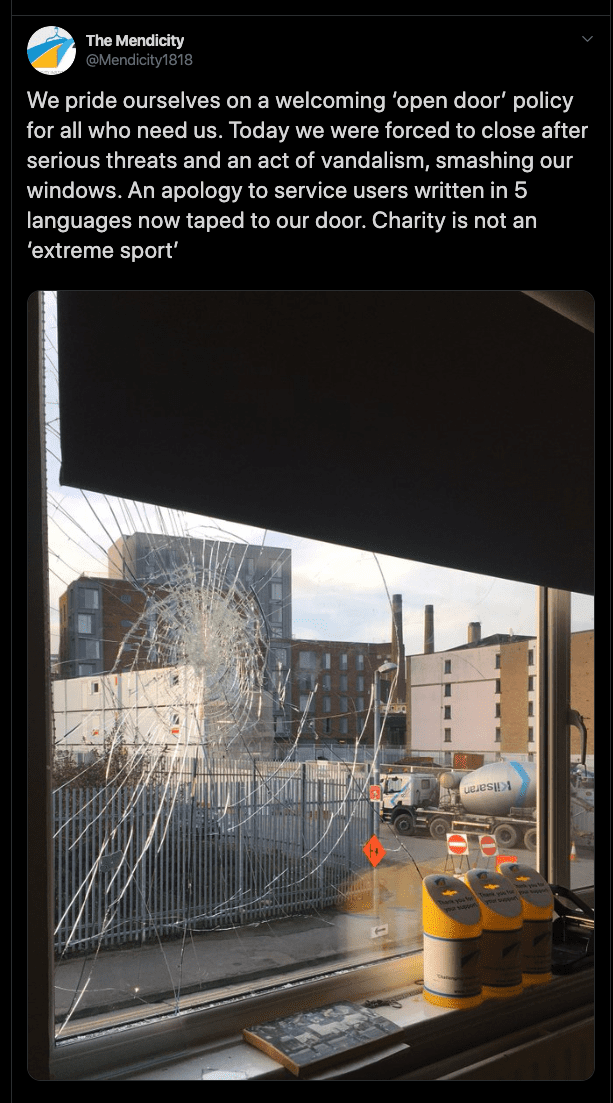Open The Mendicity profile avatar
Screen dimensions: 613x1103
tap(51, 50)
